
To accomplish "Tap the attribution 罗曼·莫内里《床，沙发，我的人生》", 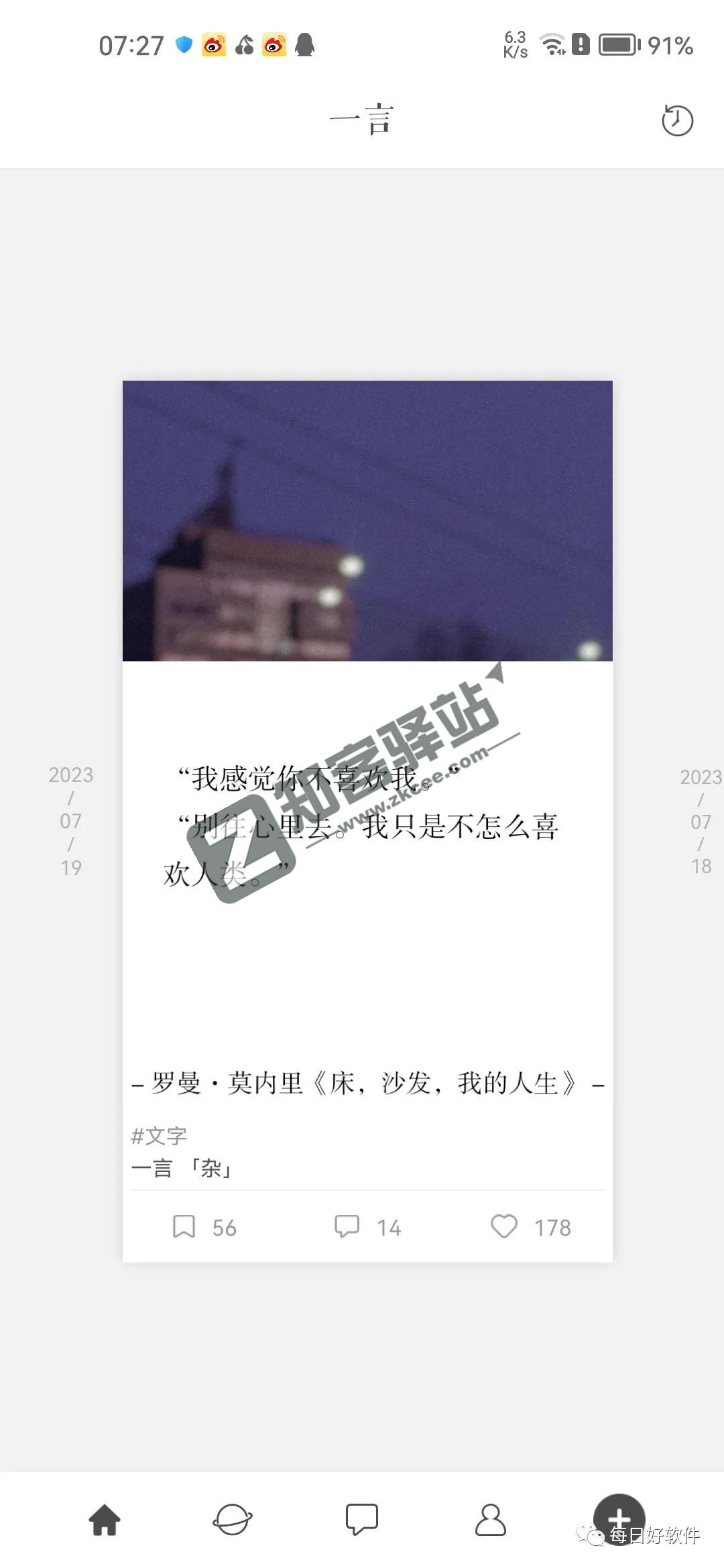I will click(x=367, y=1082).
